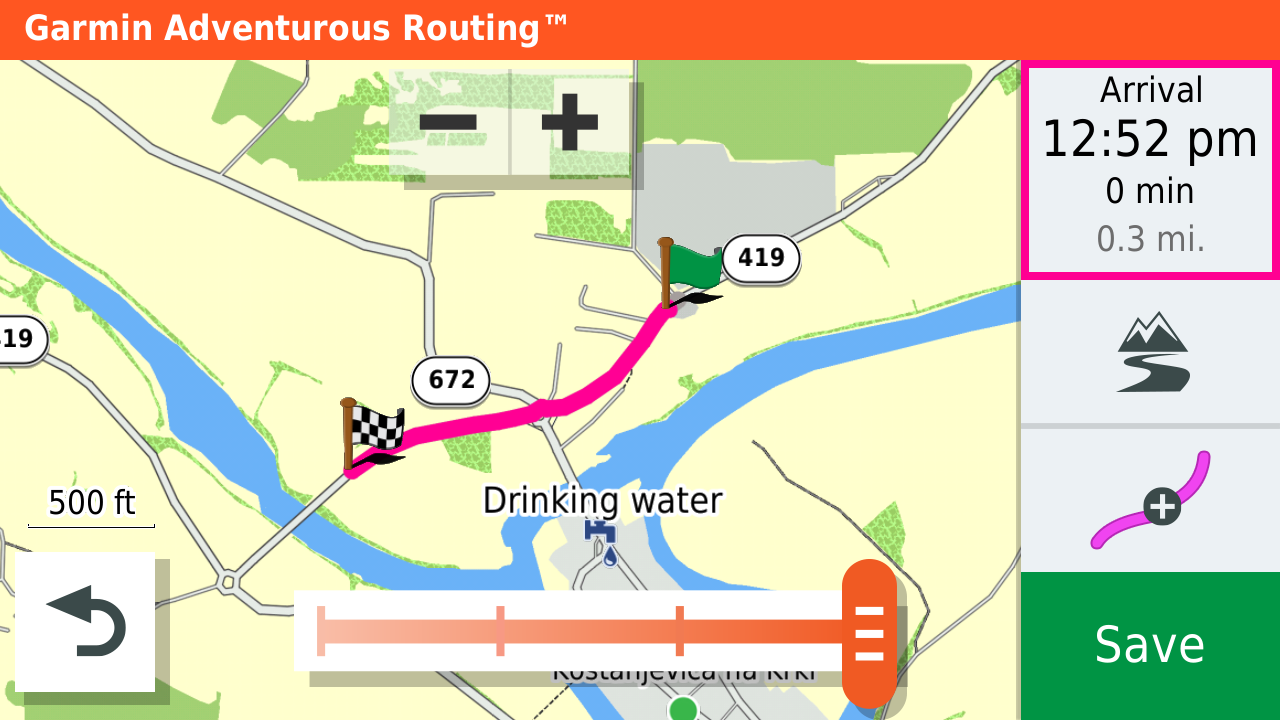
Task: Select the Drinking water point on map
Action: point(600,535)
